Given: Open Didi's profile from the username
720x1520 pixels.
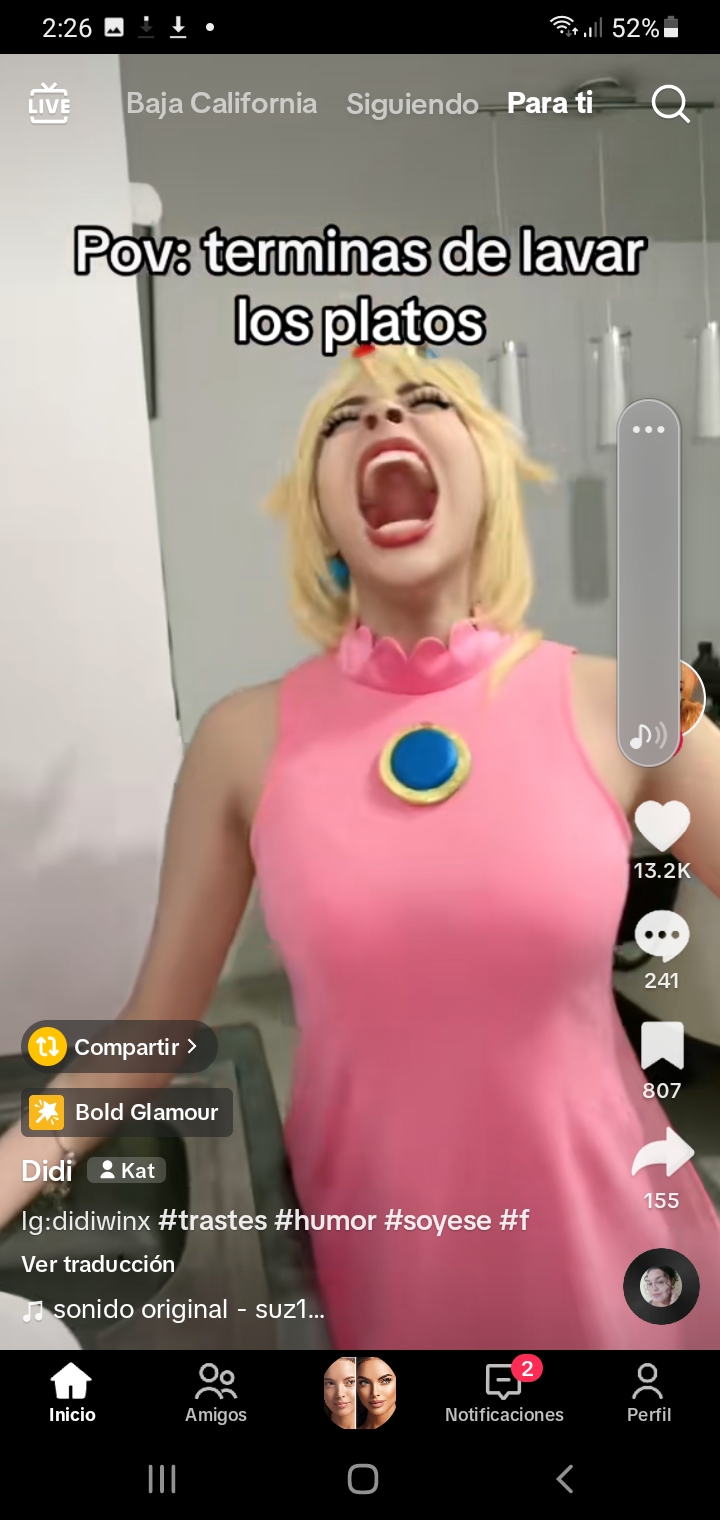Looking at the screenshot, I should [x=47, y=1170].
